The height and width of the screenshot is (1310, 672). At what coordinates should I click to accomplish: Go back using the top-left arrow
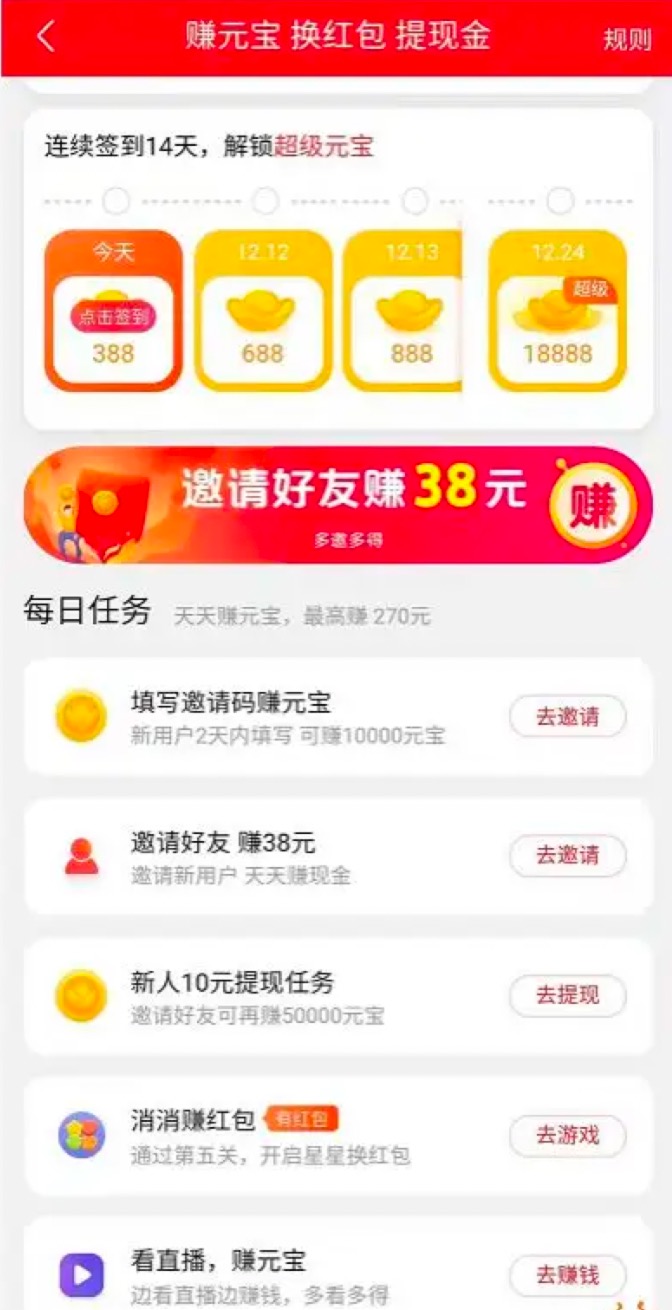(45, 37)
